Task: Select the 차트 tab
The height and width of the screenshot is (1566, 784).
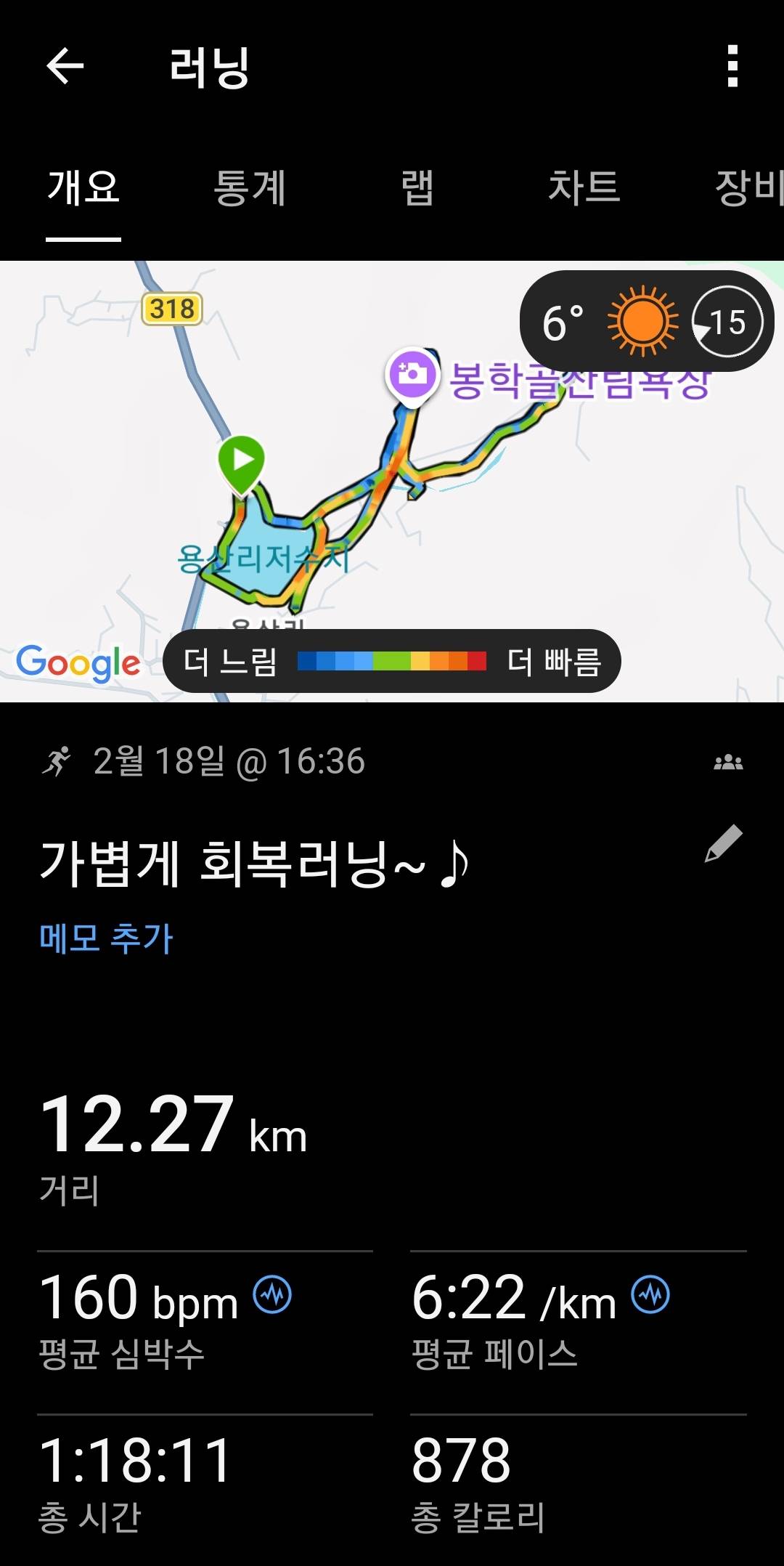Action: (585, 188)
